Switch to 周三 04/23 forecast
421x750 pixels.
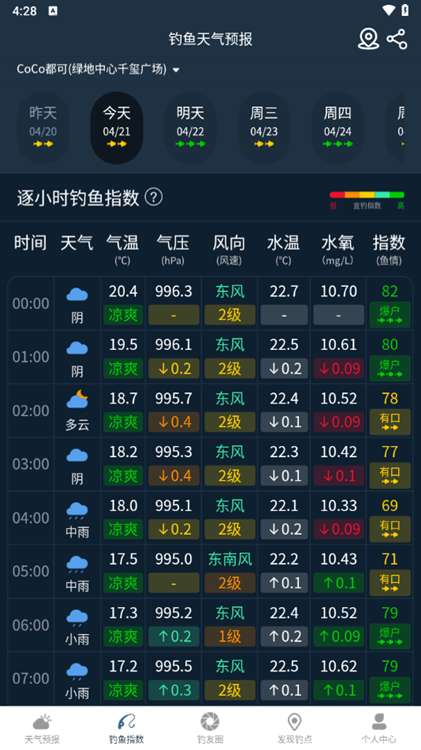[264, 127]
